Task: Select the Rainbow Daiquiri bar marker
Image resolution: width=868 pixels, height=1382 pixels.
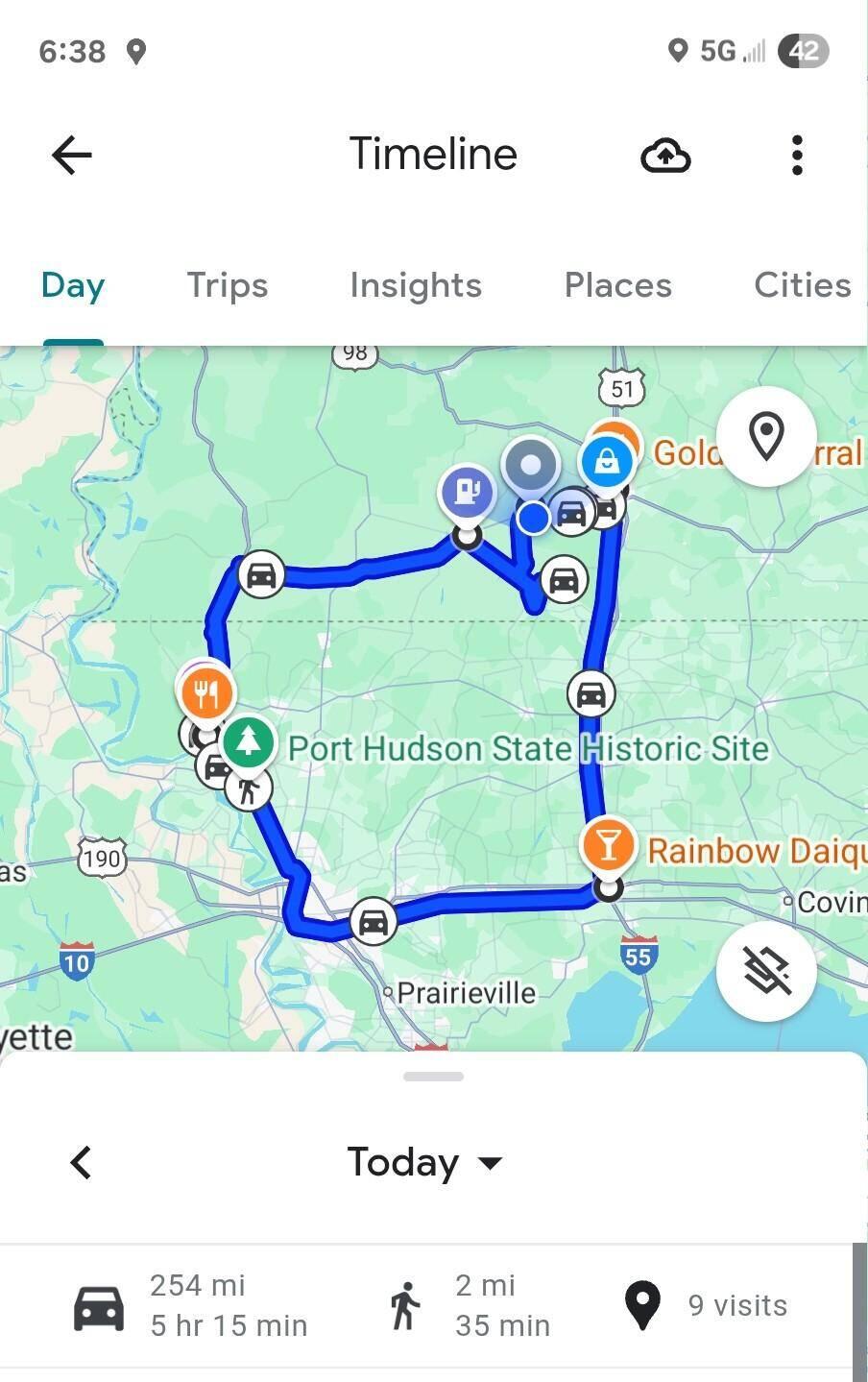Action: [x=608, y=845]
